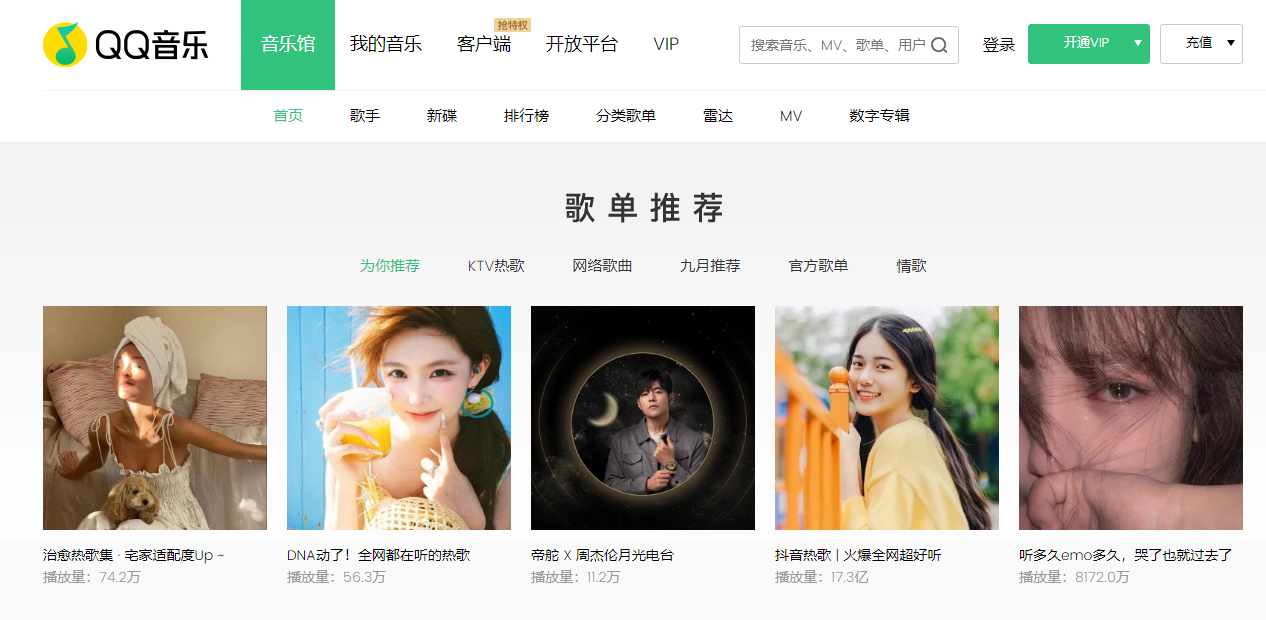The width and height of the screenshot is (1266, 620).
Task: Open the MV section
Action: pos(791,116)
